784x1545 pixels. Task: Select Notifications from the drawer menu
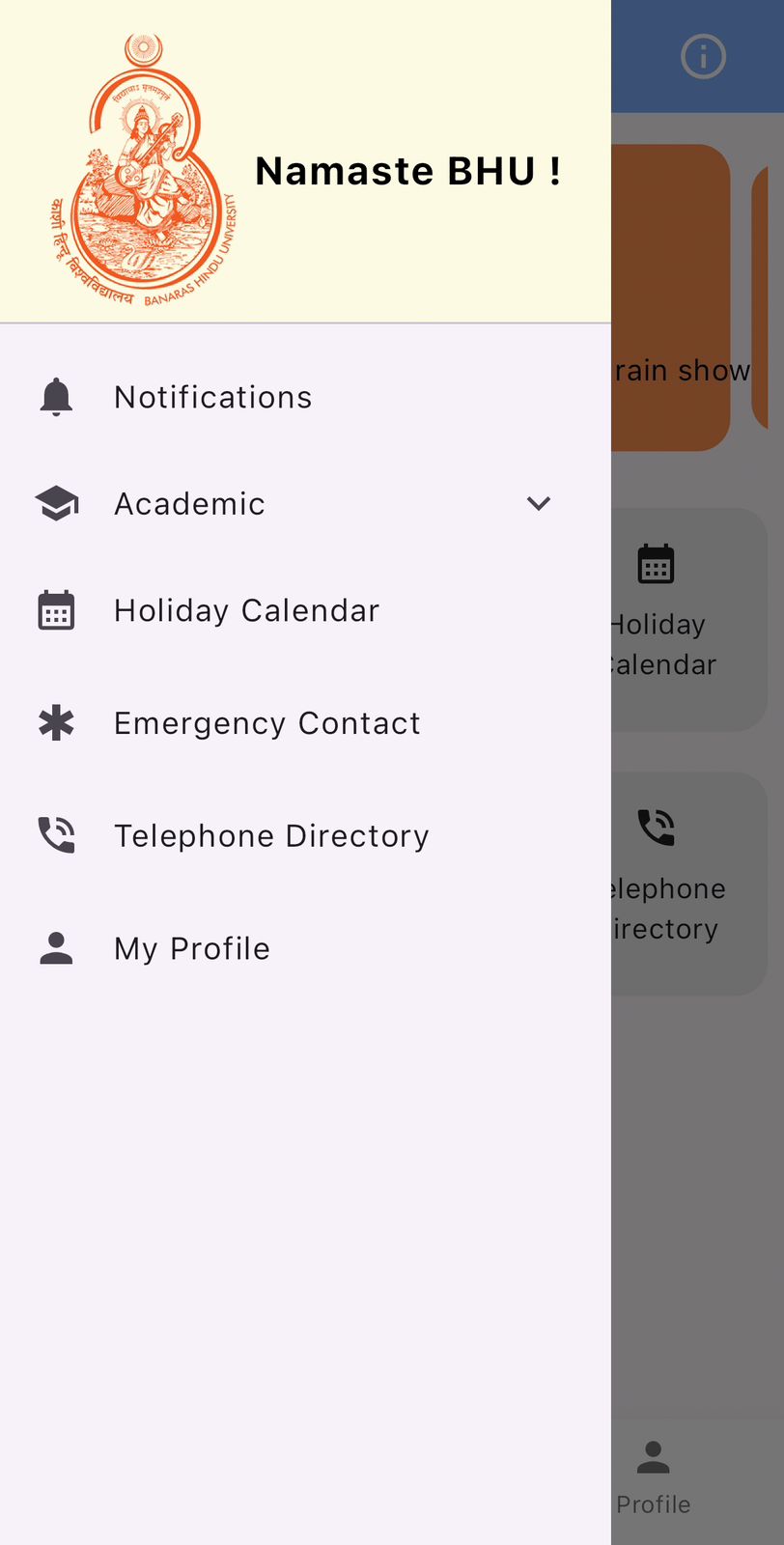pos(212,396)
